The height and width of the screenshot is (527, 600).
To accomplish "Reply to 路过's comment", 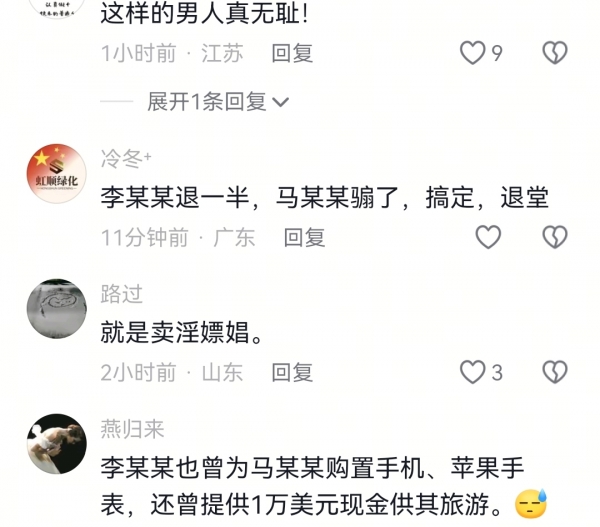I will (x=292, y=373).
